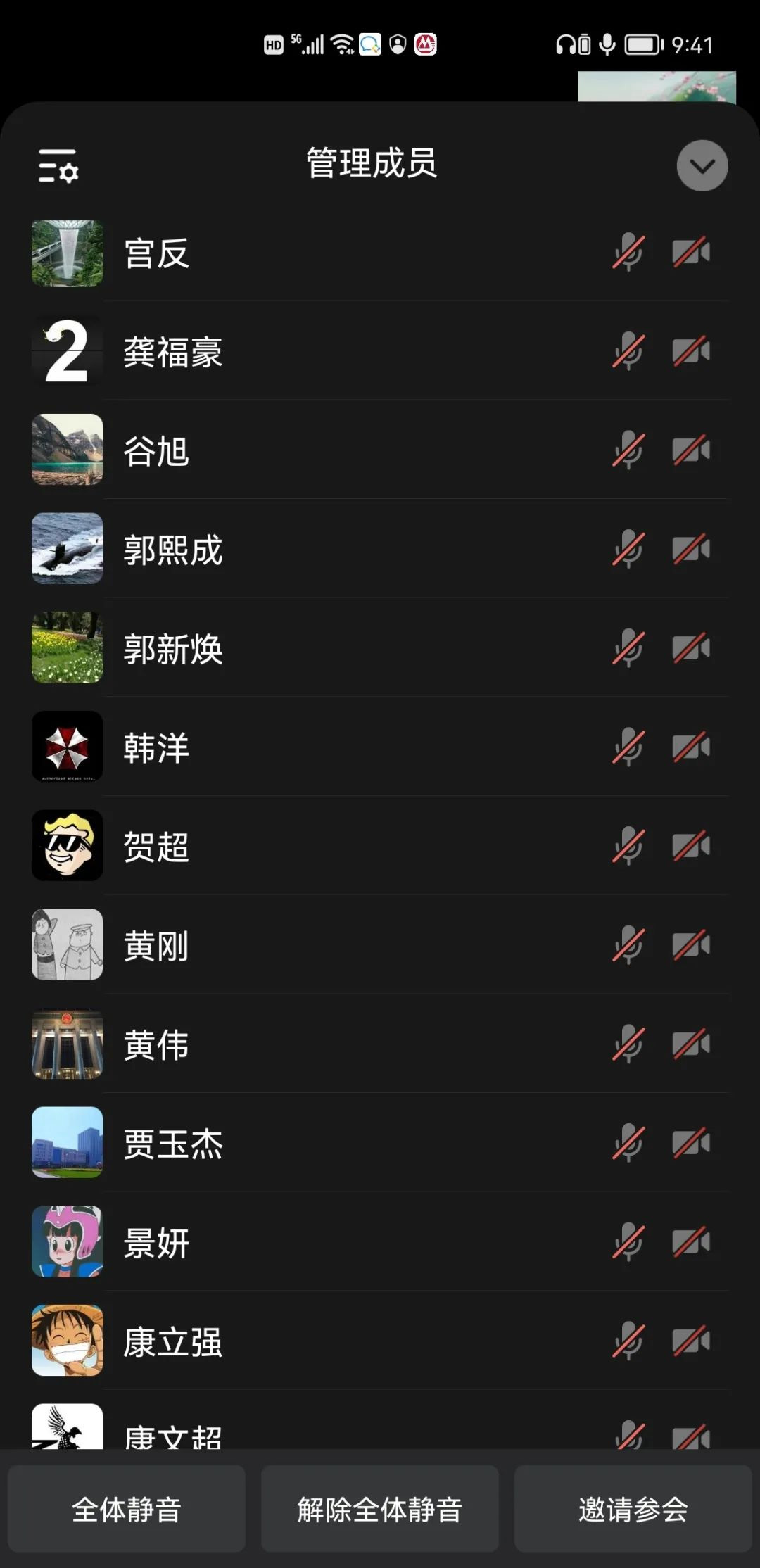Toggle the microphone icon for 贾玉杰
Image resolution: width=760 pixels, height=1568 pixels.
[x=628, y=1143]
